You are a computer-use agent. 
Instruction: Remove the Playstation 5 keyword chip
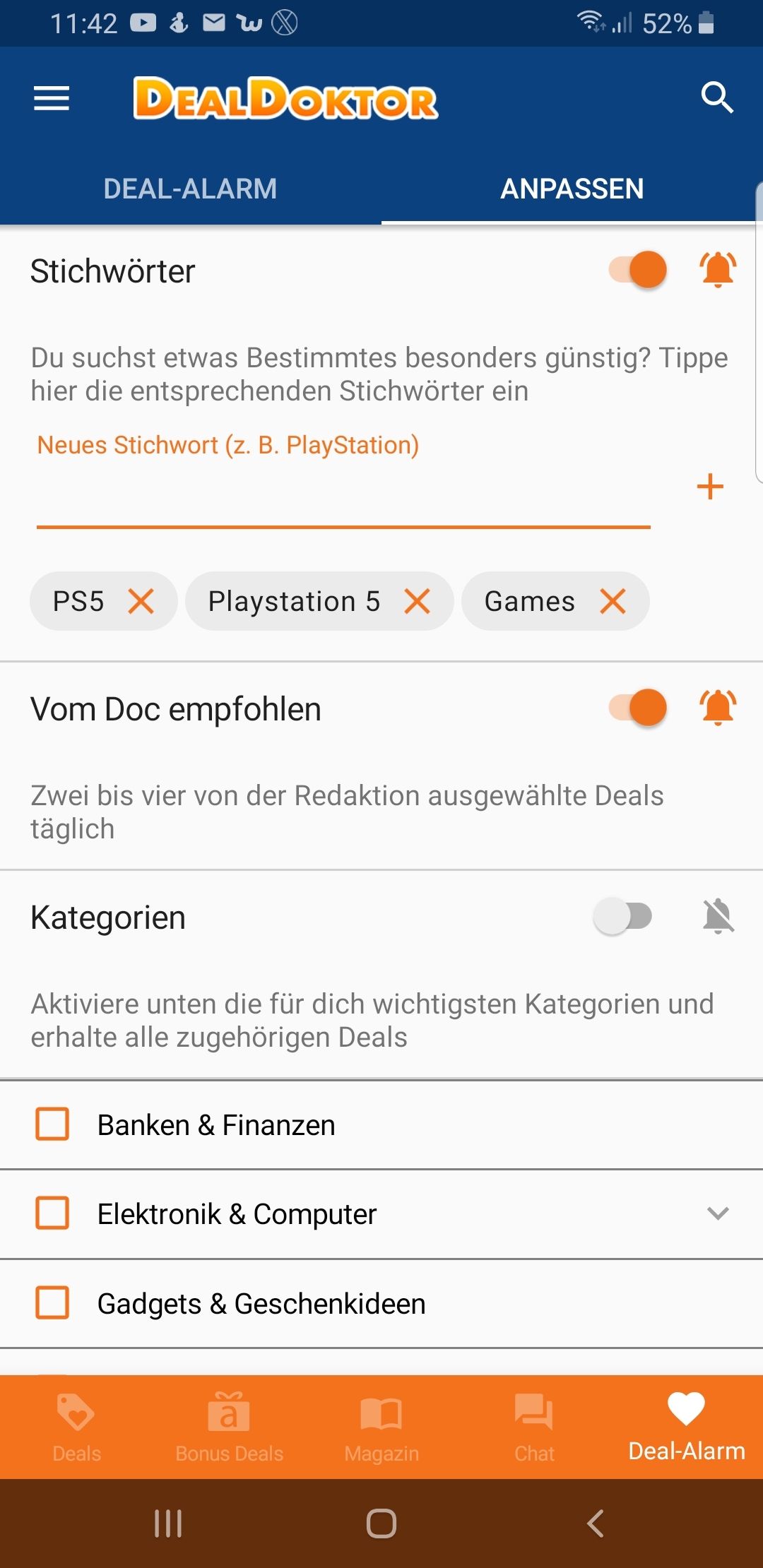[x=418, y=602]
